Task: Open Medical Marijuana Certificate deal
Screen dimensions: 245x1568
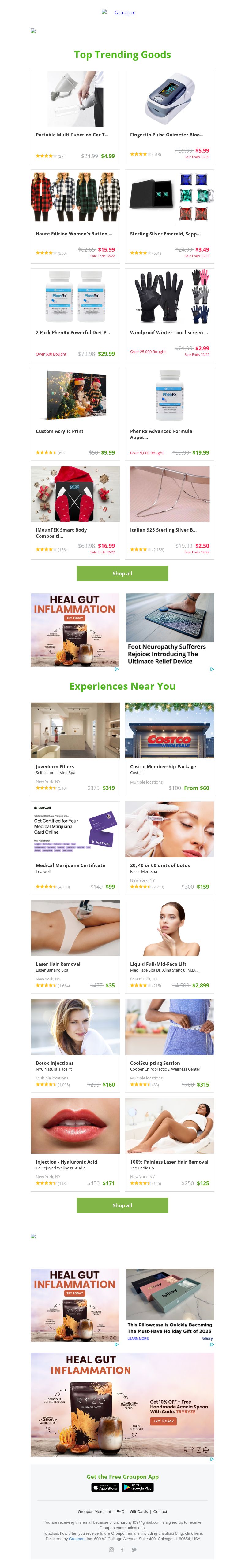Action: click(x=75, y=846)
